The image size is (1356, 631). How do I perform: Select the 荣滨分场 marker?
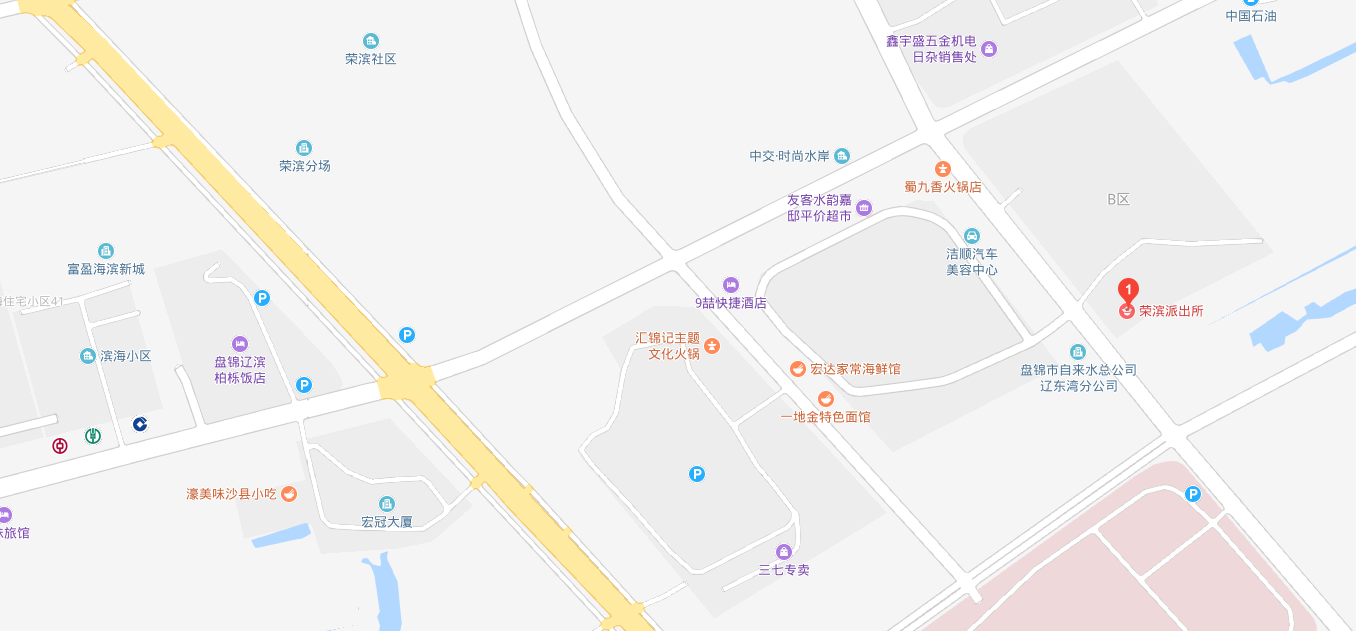[304, 148]
